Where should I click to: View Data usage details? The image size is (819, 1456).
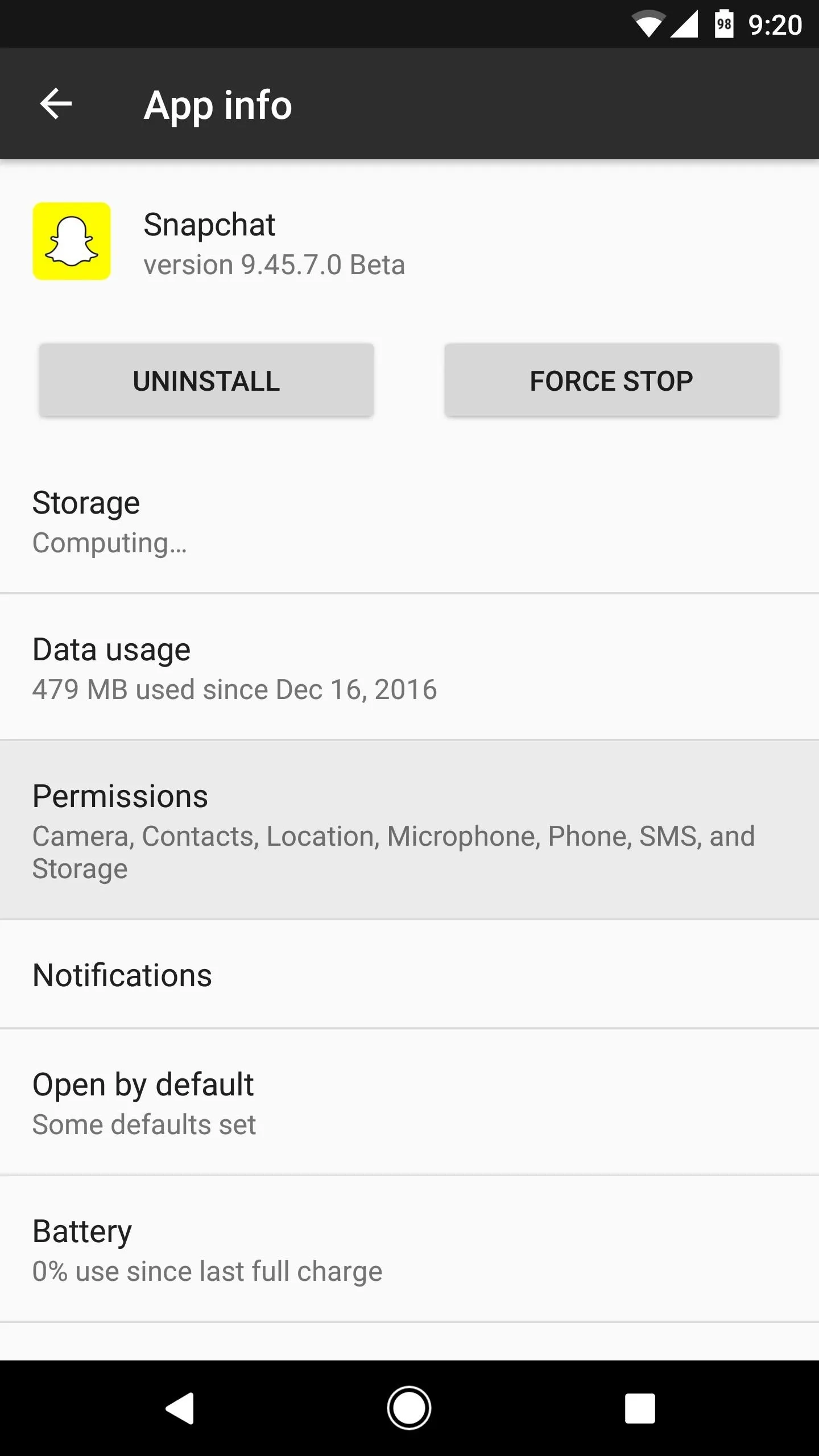pos(409,667)
